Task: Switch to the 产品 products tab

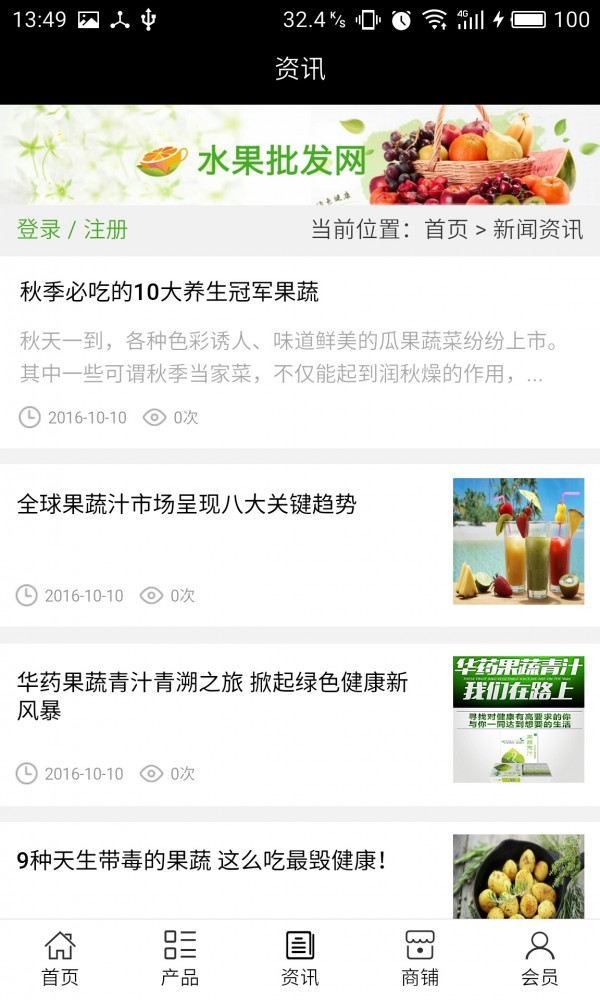Action: (x=180, y=958)
